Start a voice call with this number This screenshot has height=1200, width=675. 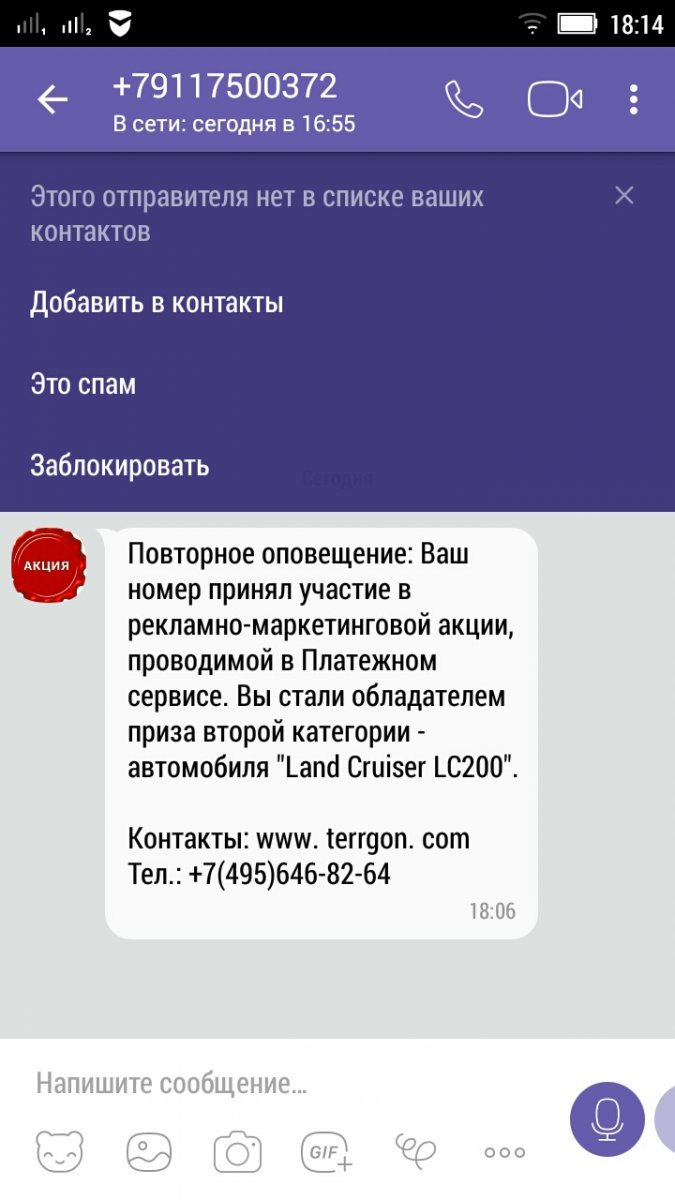pos(464,100)
